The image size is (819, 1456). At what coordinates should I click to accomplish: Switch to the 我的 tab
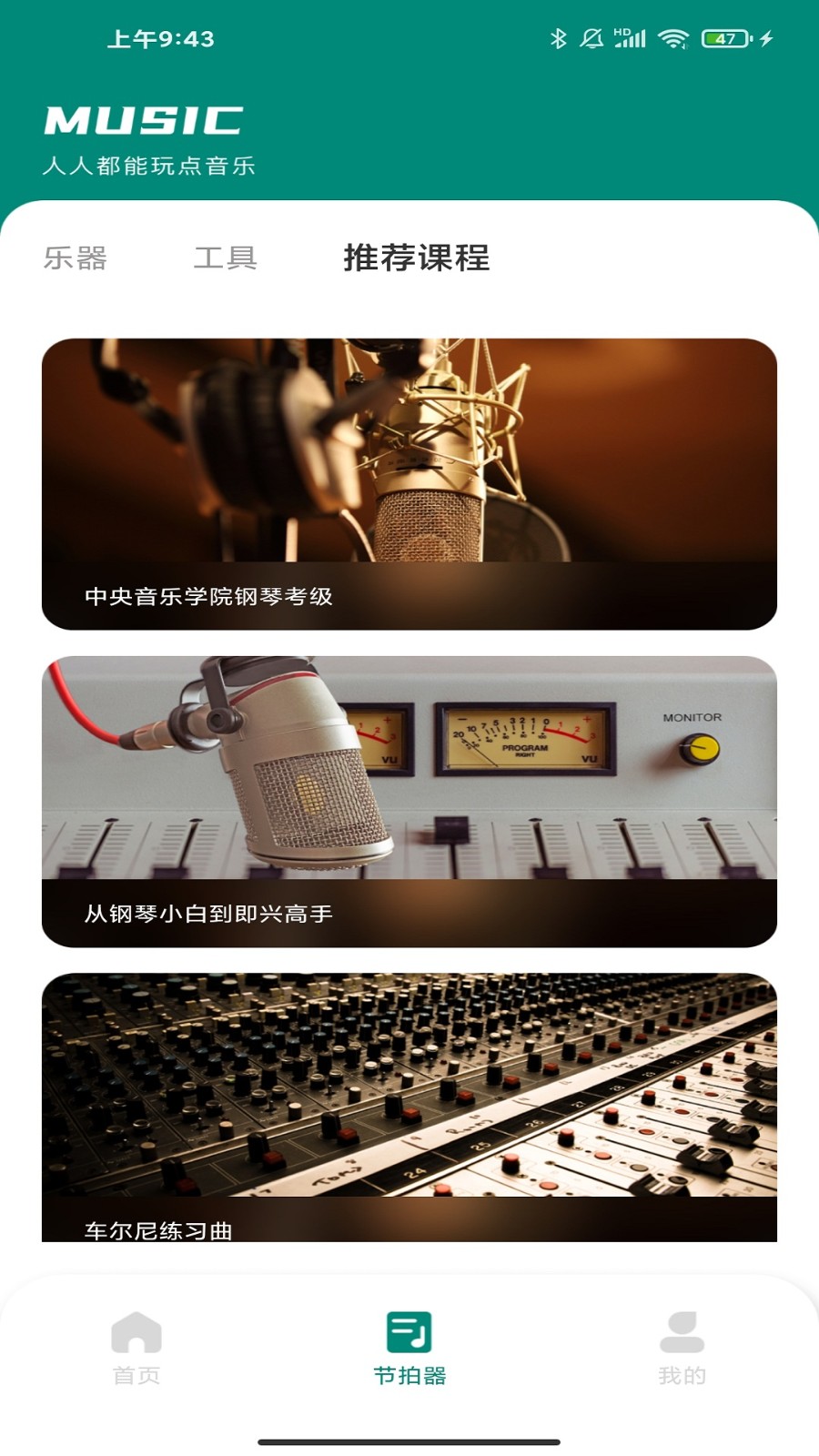[682, 1349]
